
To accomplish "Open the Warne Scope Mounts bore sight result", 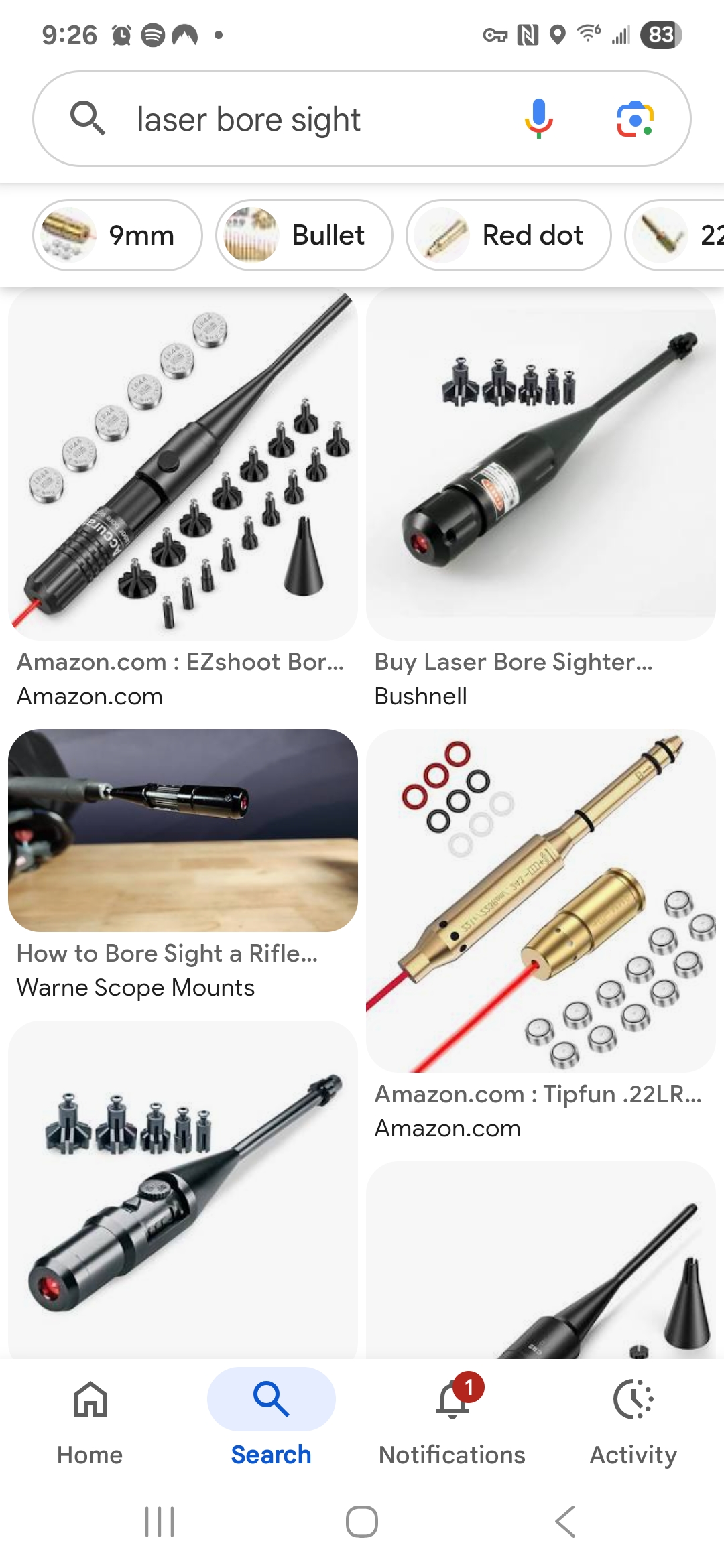I will coord(183,866).
